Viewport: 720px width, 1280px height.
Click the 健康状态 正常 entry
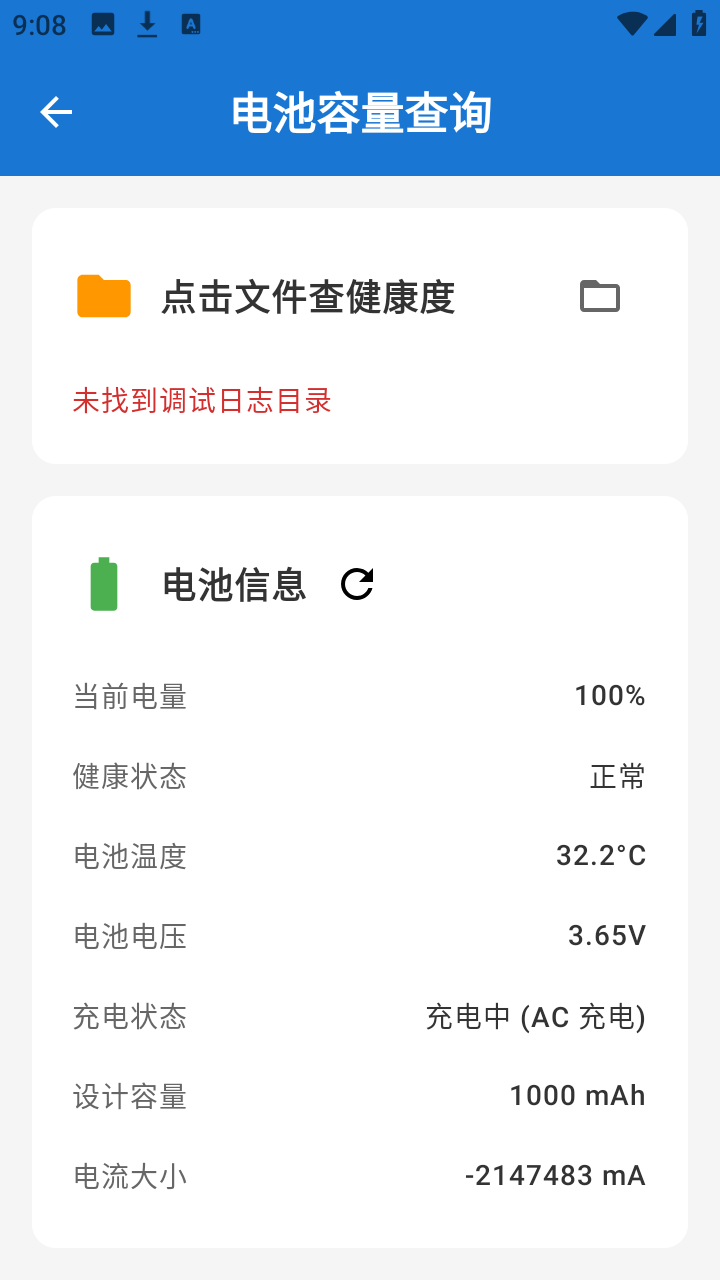coord(360,776)
